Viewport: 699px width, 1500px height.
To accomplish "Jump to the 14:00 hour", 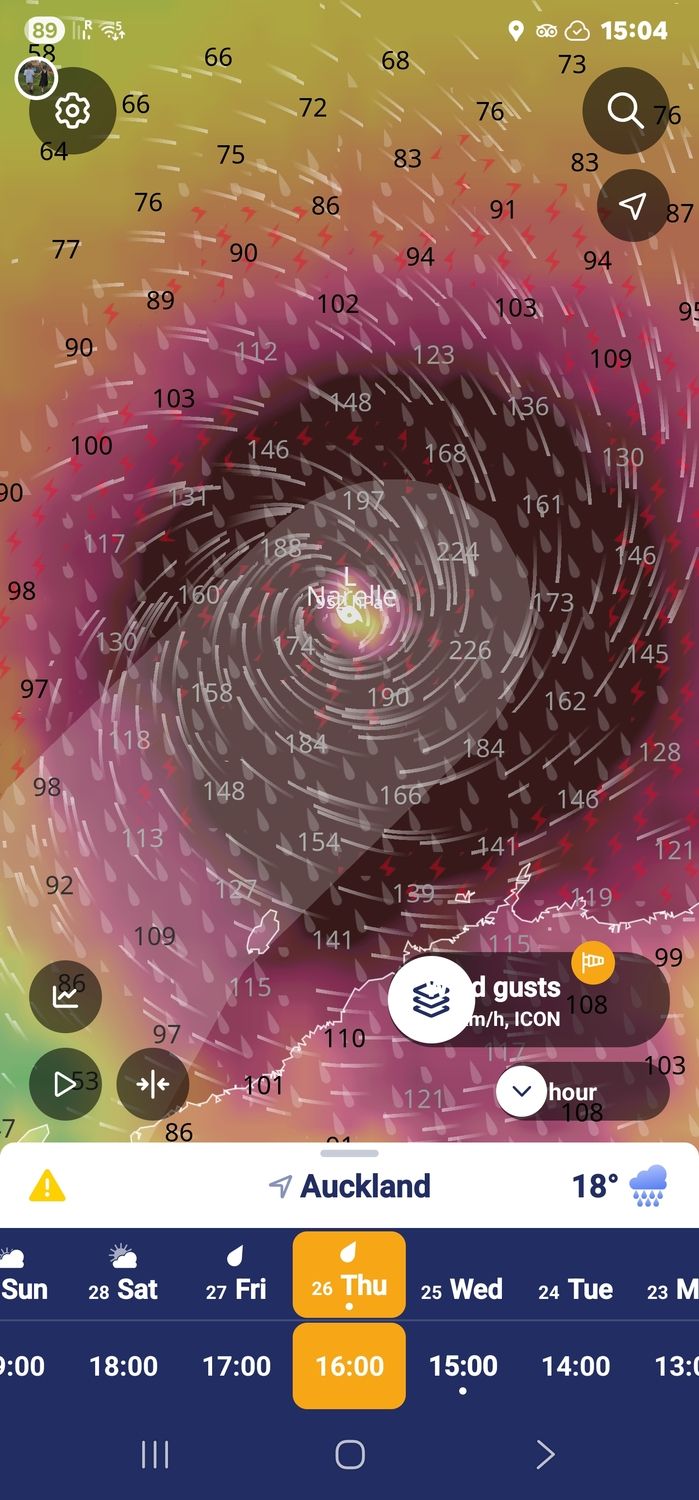I will [575, 1366].
